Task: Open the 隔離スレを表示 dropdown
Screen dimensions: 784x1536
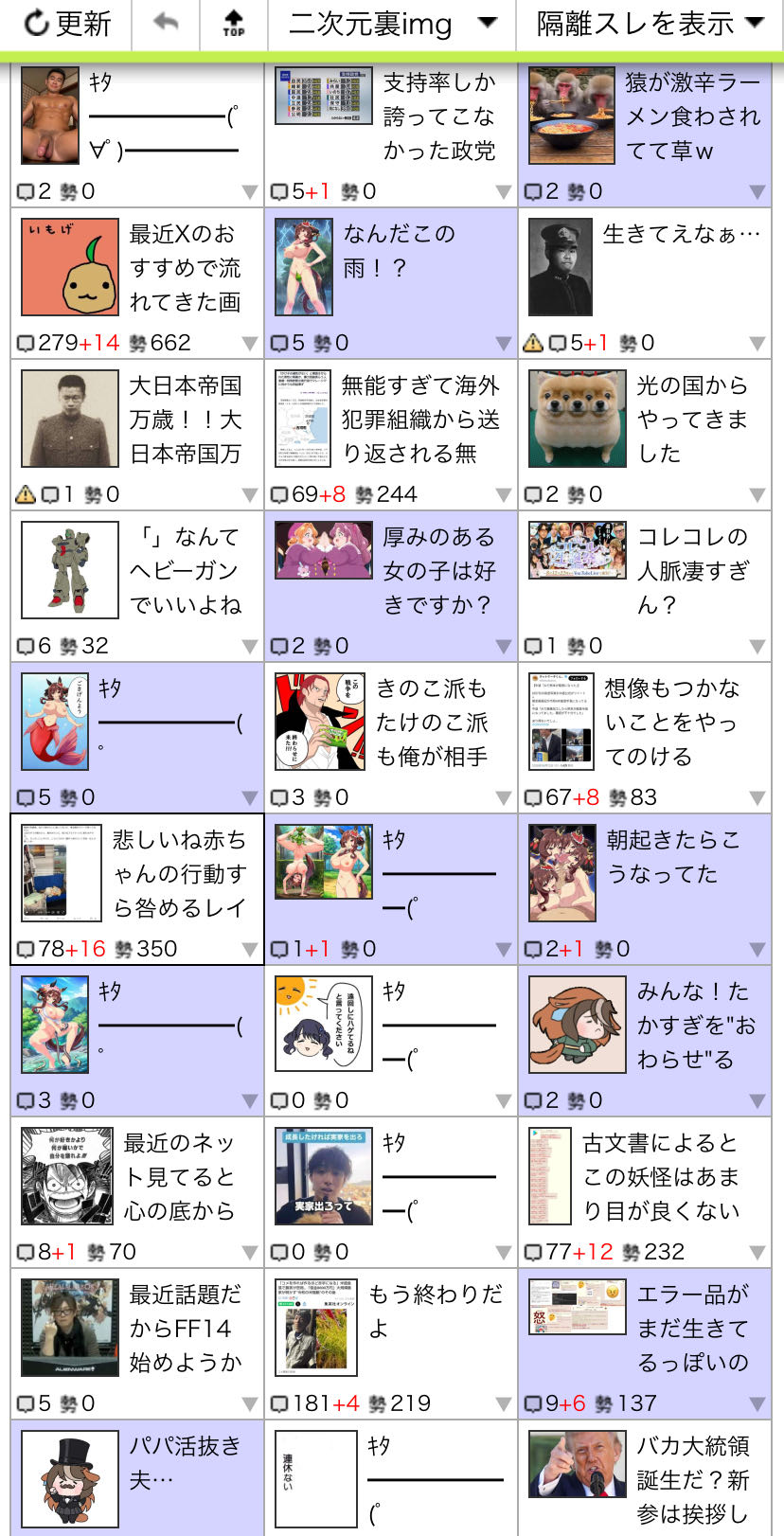Action: pos(650,24)
